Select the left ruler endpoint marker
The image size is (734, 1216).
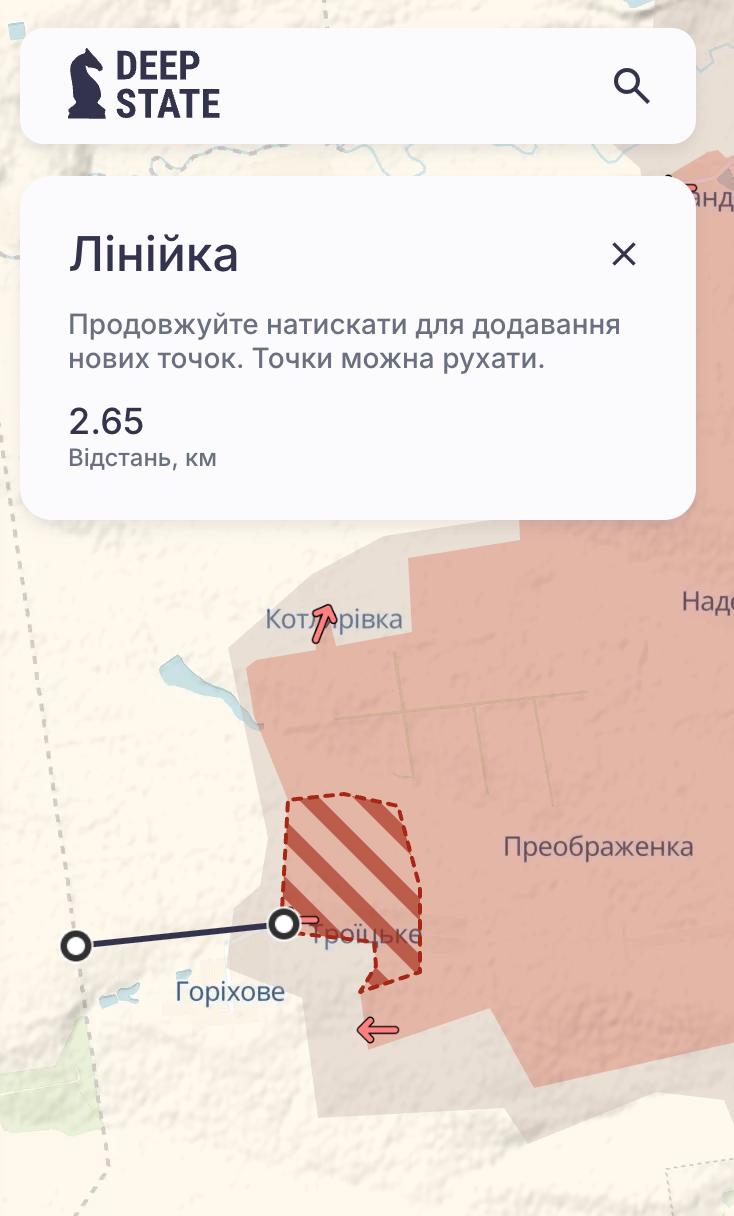click(x=76, y=944)
